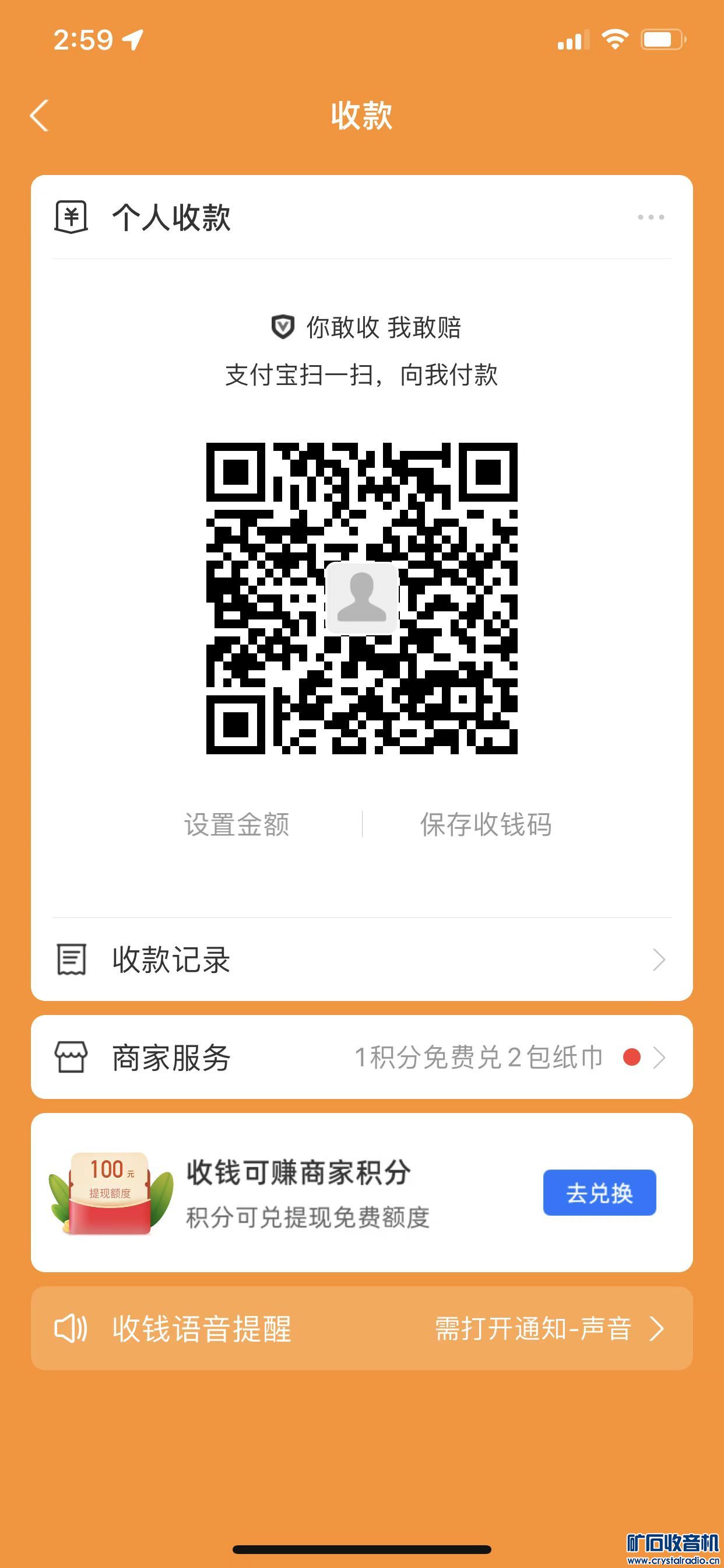The image size is (724, 1568).
Task: Open 收款记录 payment history
Action: pyautogui.click(x=361, y=960)
